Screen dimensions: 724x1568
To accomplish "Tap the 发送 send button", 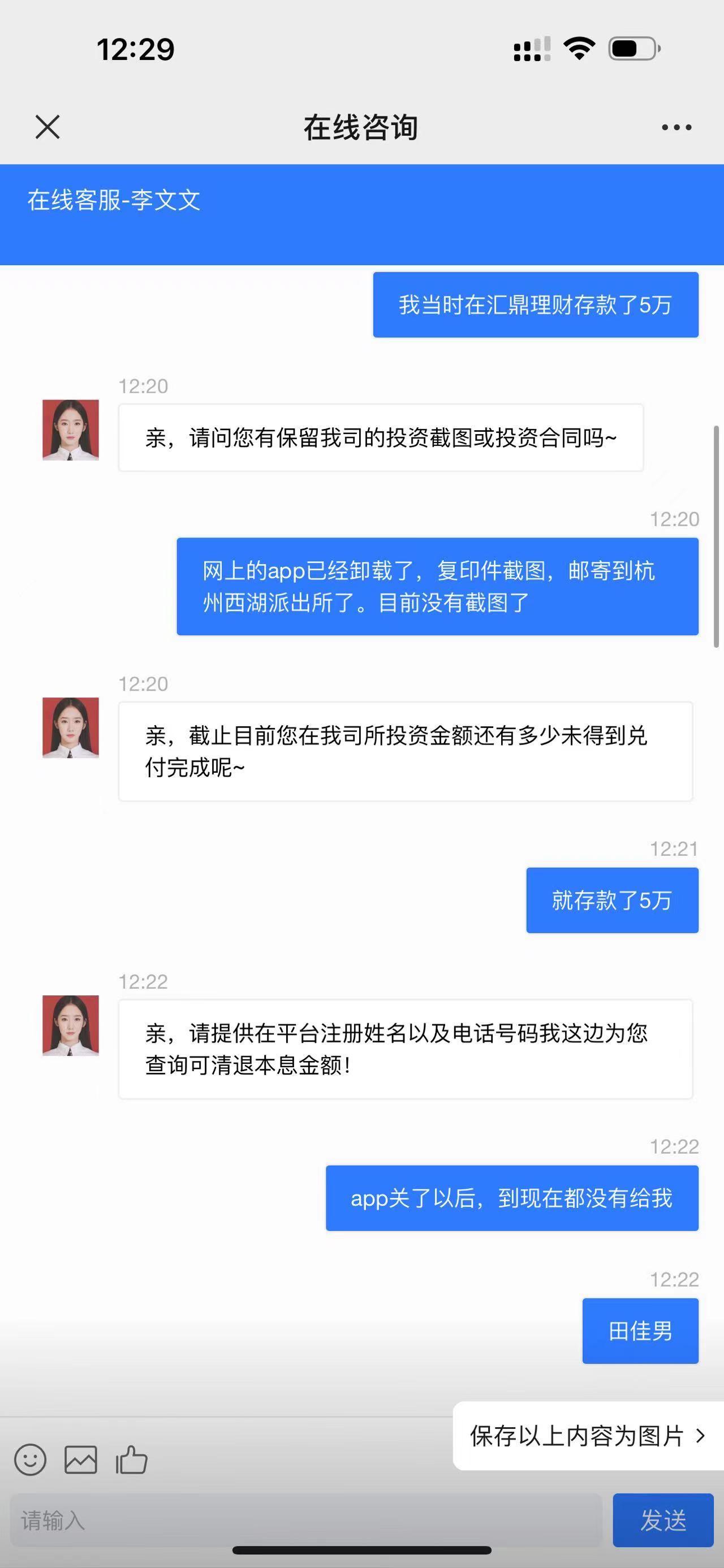I will click(x=662, y=1520).
